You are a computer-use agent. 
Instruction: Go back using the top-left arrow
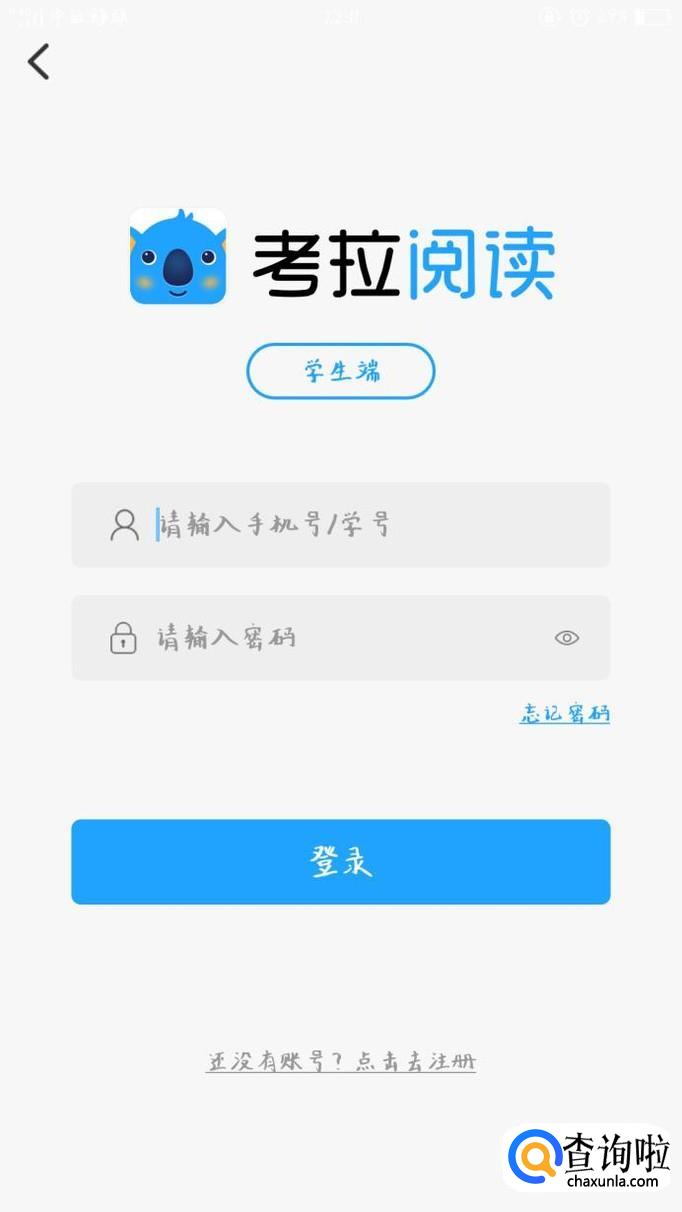[x=38, y=62]
